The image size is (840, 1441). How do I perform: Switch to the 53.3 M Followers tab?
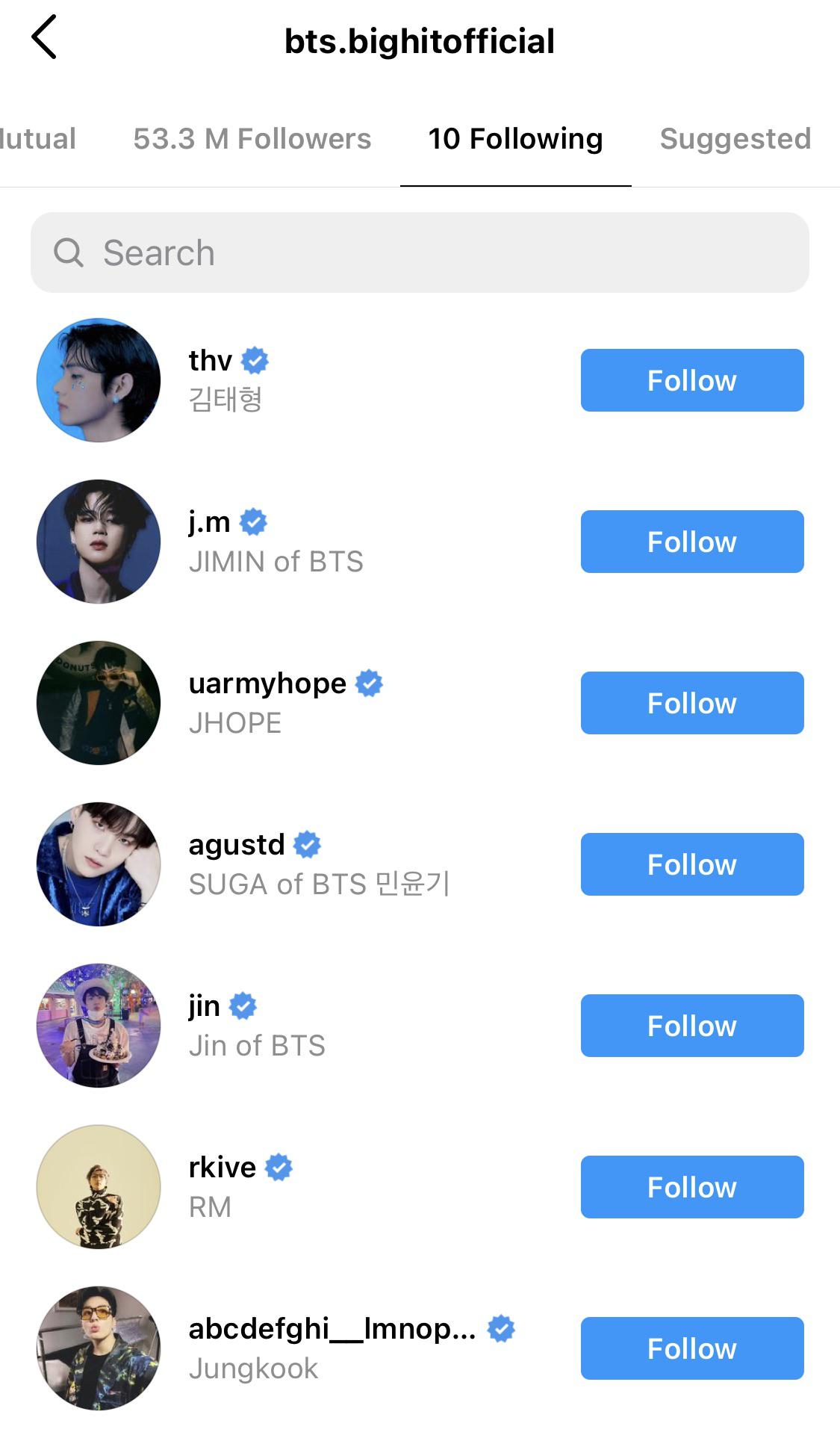point(252,138)
